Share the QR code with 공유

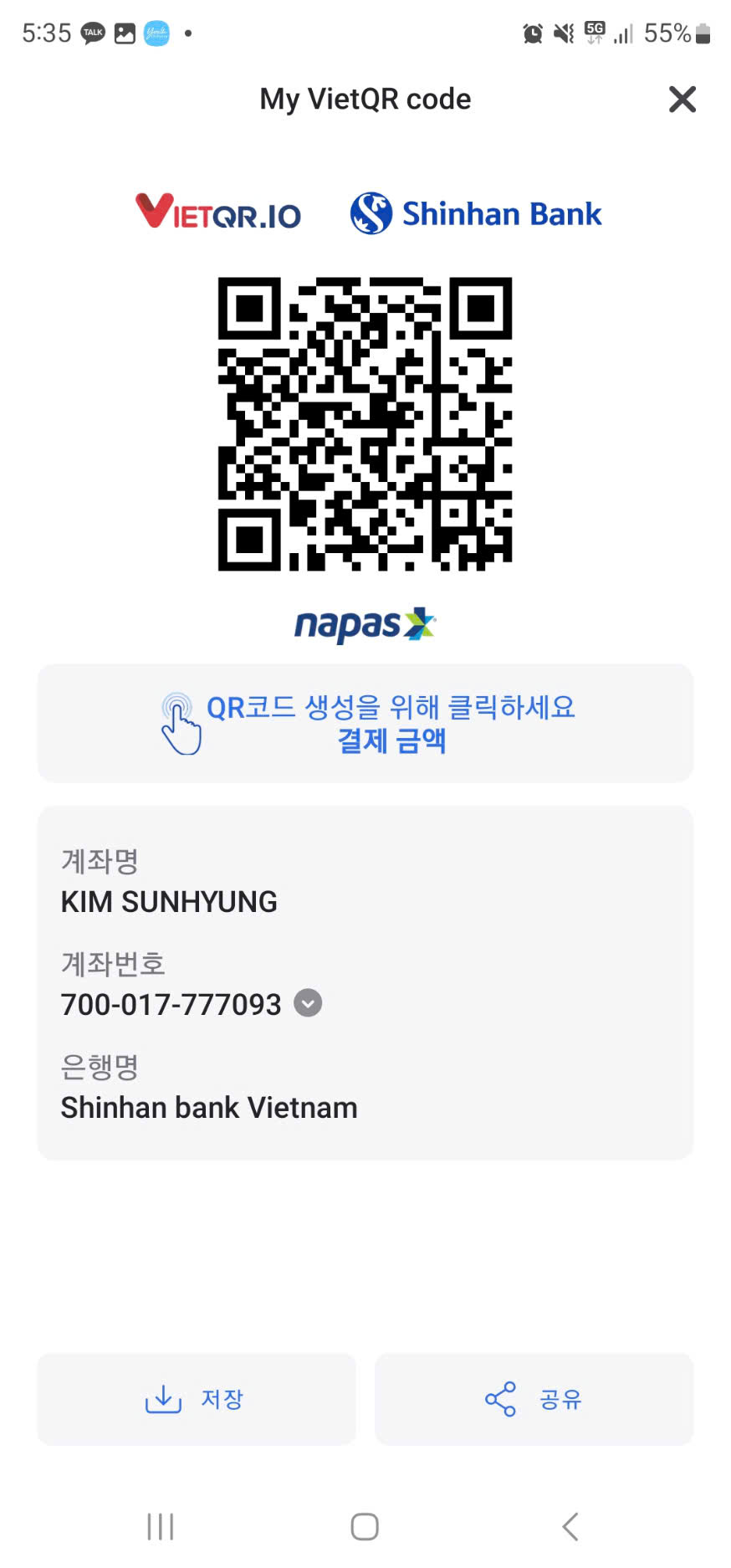(x=534, y=1399)
